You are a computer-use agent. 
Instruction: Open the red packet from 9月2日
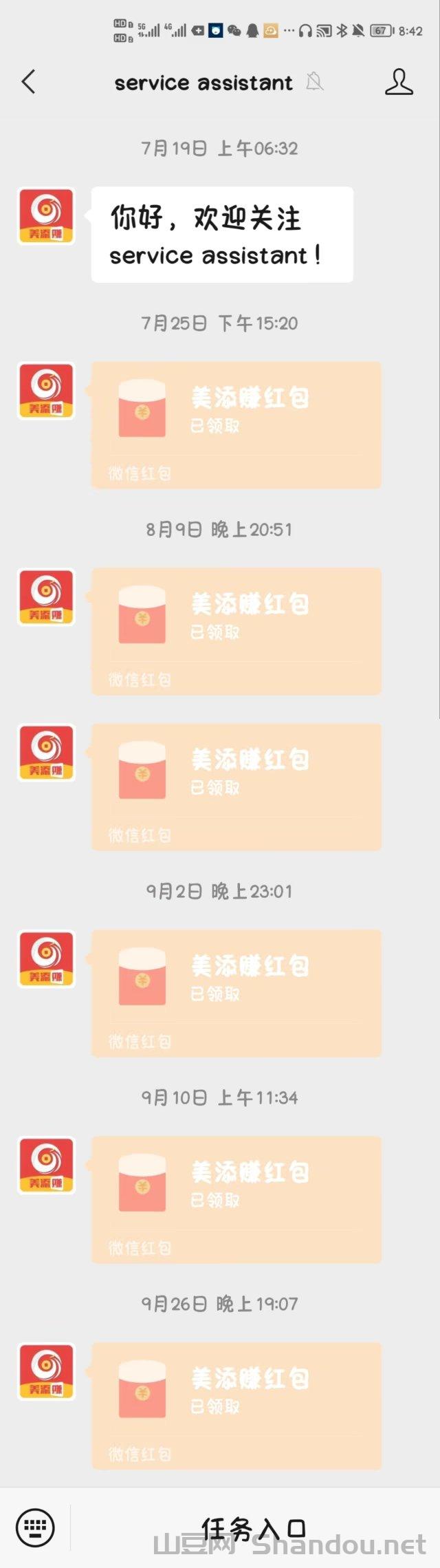point(236,992)
